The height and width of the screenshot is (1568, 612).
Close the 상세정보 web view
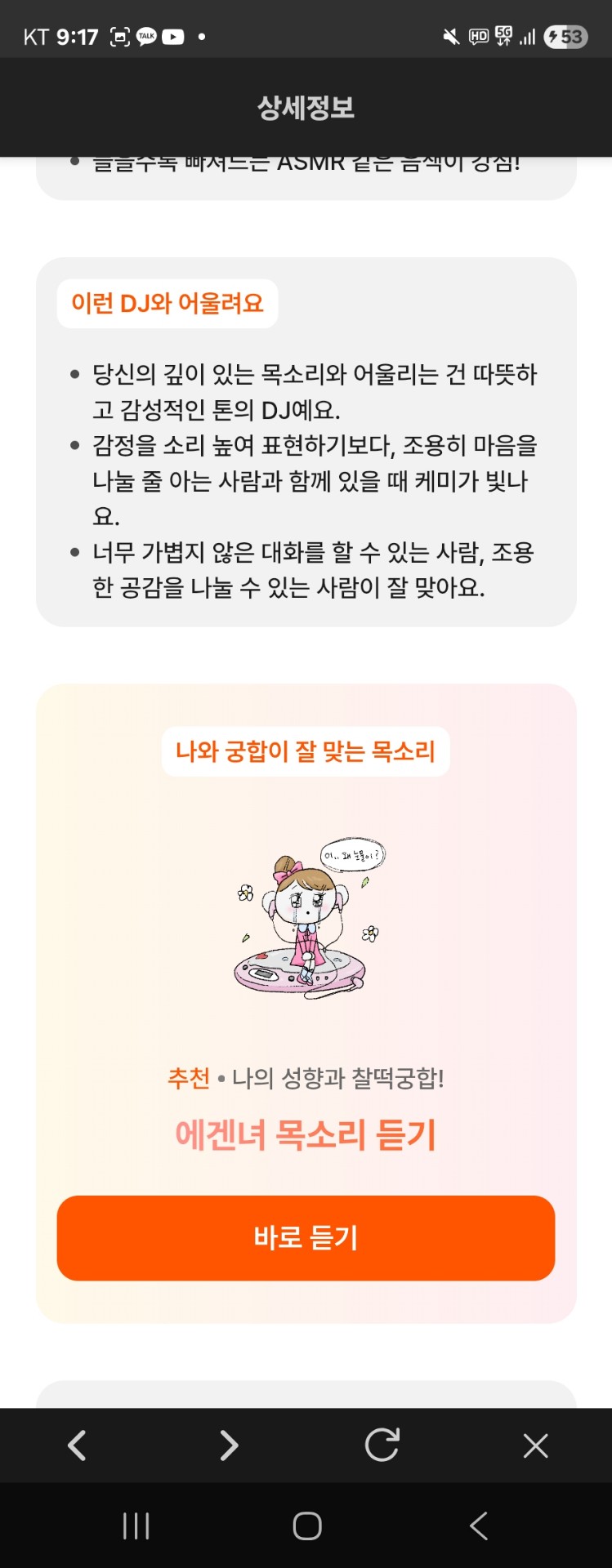[535, 1445]
